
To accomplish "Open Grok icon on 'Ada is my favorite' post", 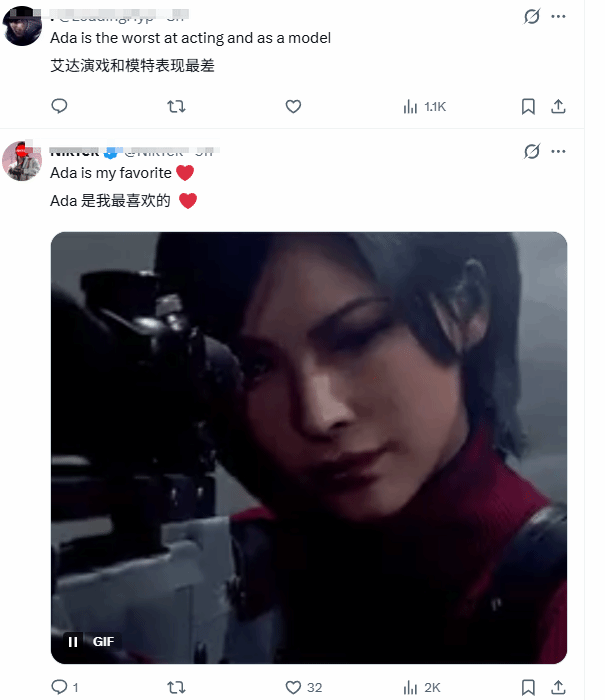I will pos(532,151).
